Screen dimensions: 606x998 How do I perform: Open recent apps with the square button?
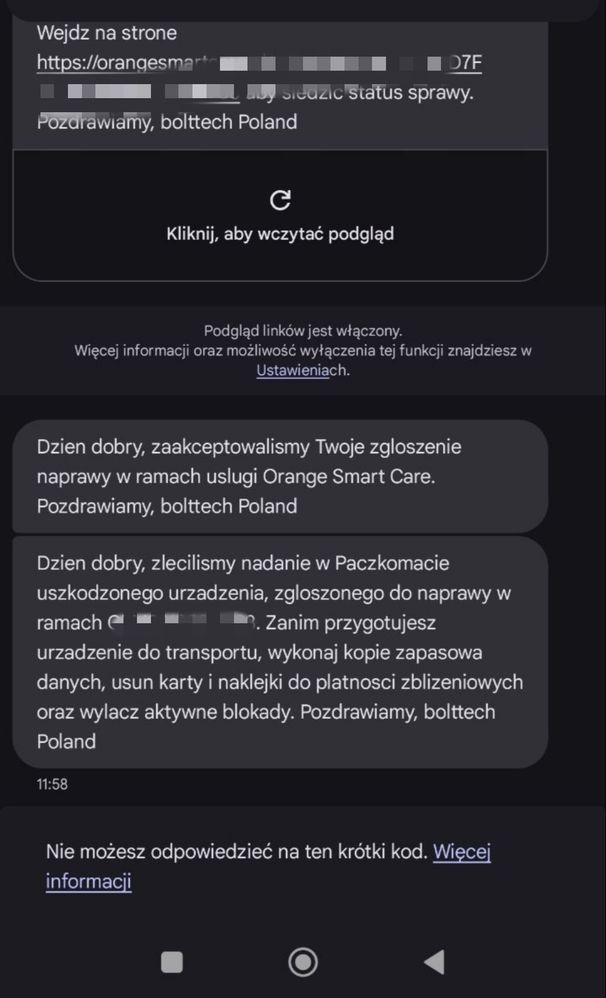coord(172,962)
